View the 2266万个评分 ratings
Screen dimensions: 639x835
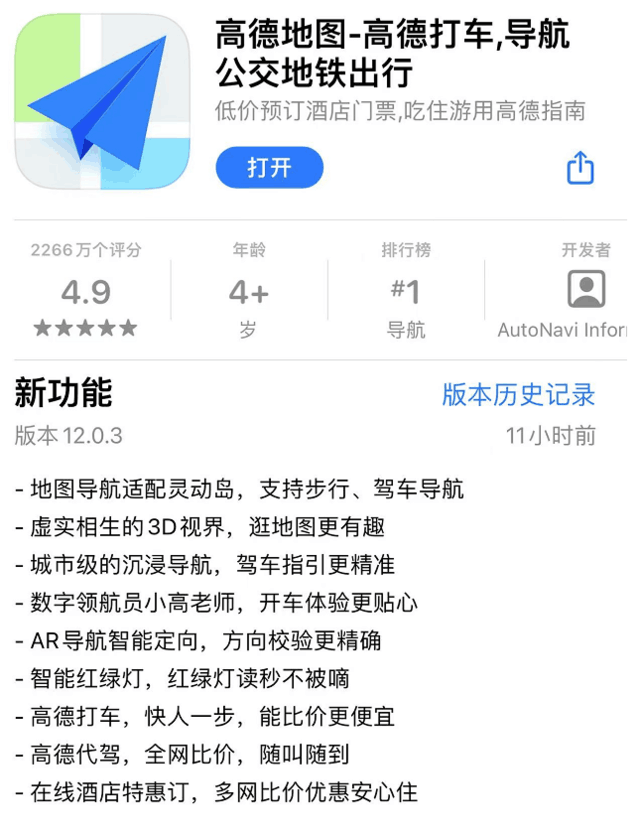pyautogui.click(x=86, y=292)
